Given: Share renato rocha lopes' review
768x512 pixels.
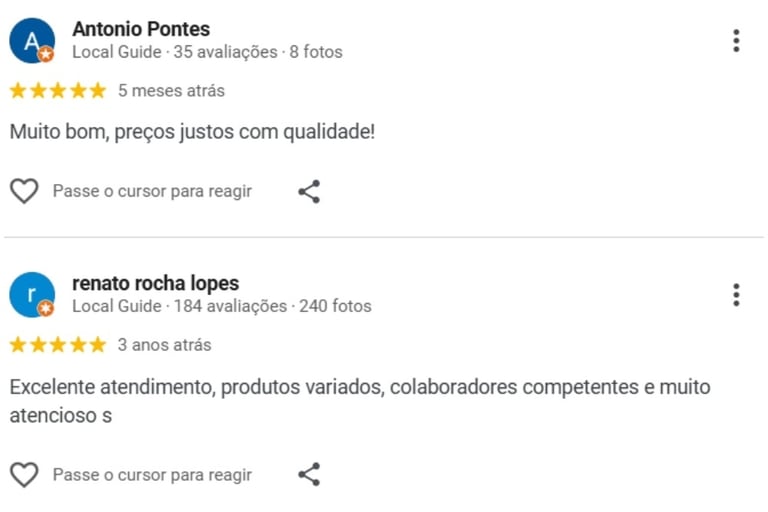Looking at the screenshot, I should point(309,475).
